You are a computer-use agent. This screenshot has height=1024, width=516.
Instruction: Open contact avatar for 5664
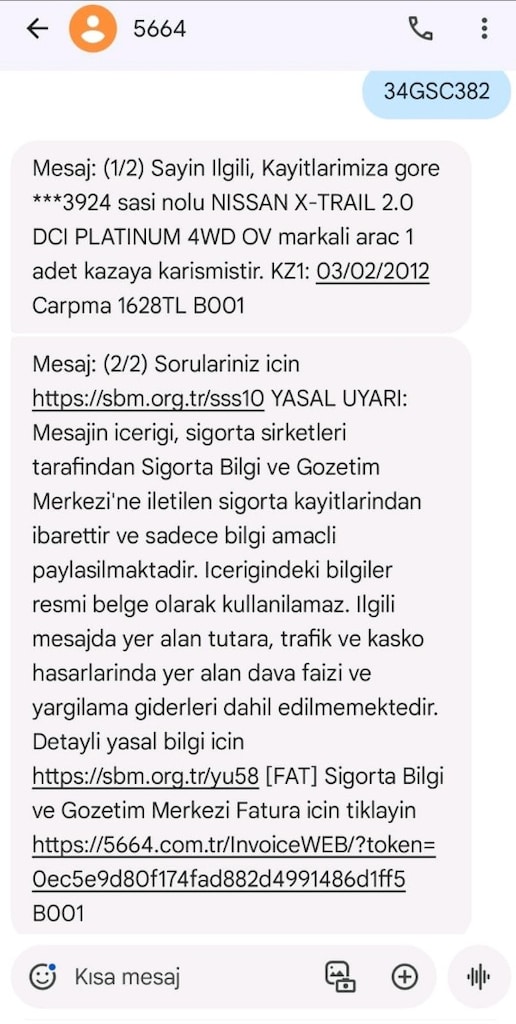[93, 29]
